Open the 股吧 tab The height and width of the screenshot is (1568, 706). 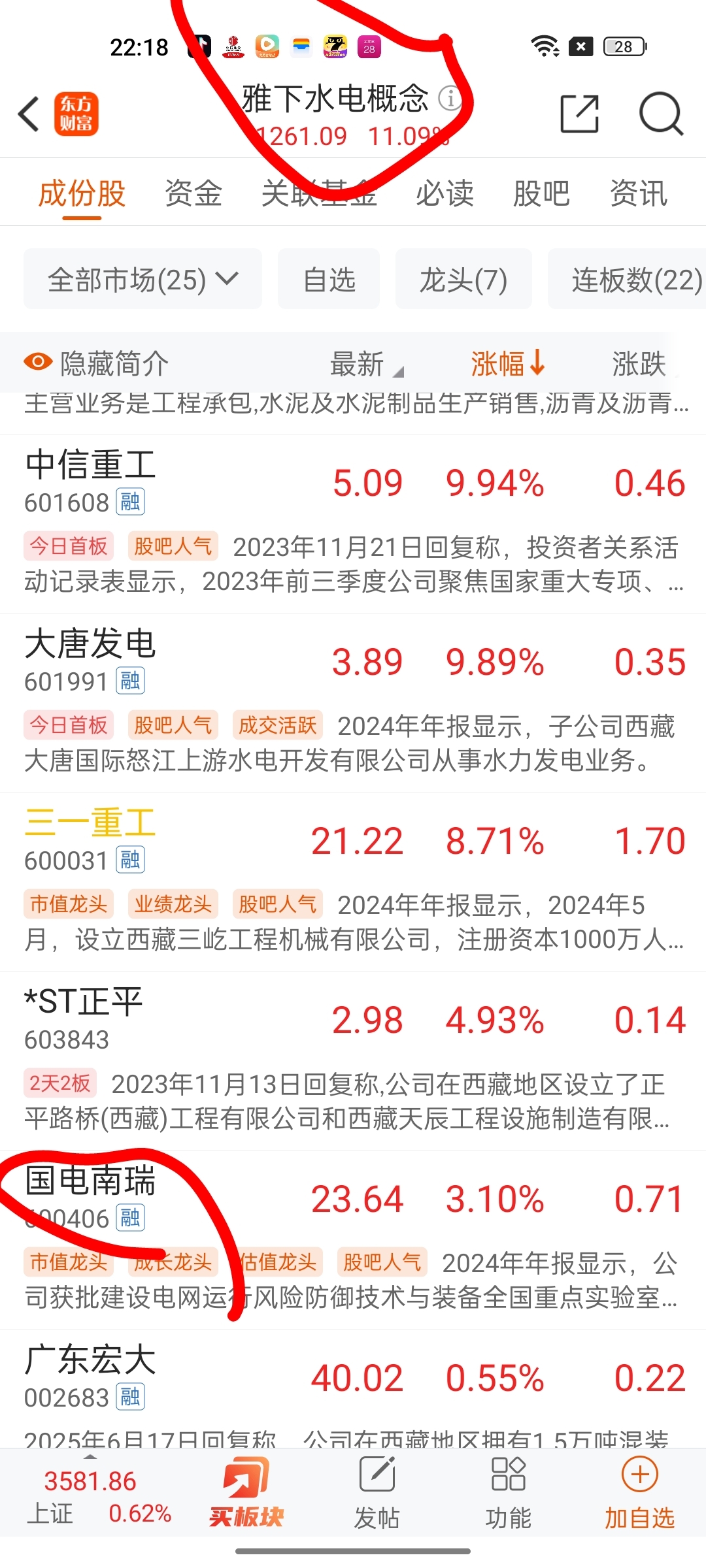pyautogui.click(x=541, y=193)
